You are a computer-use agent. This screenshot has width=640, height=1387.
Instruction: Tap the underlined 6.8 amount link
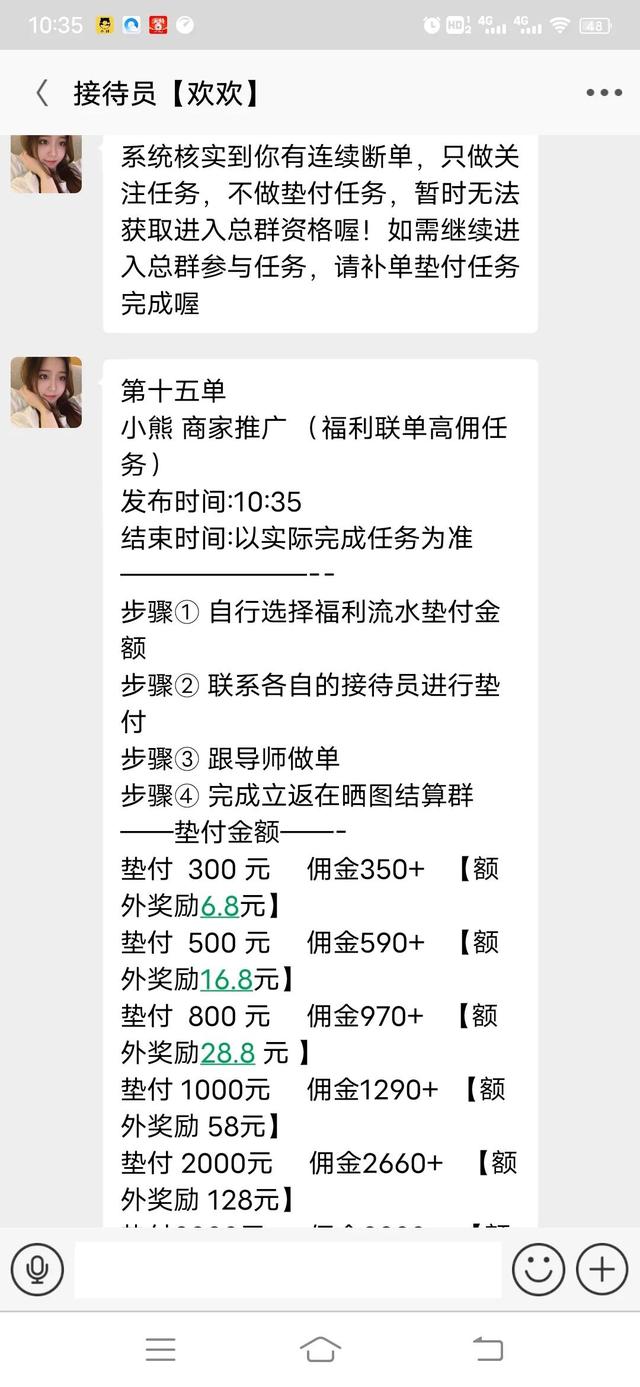point(219,906)
